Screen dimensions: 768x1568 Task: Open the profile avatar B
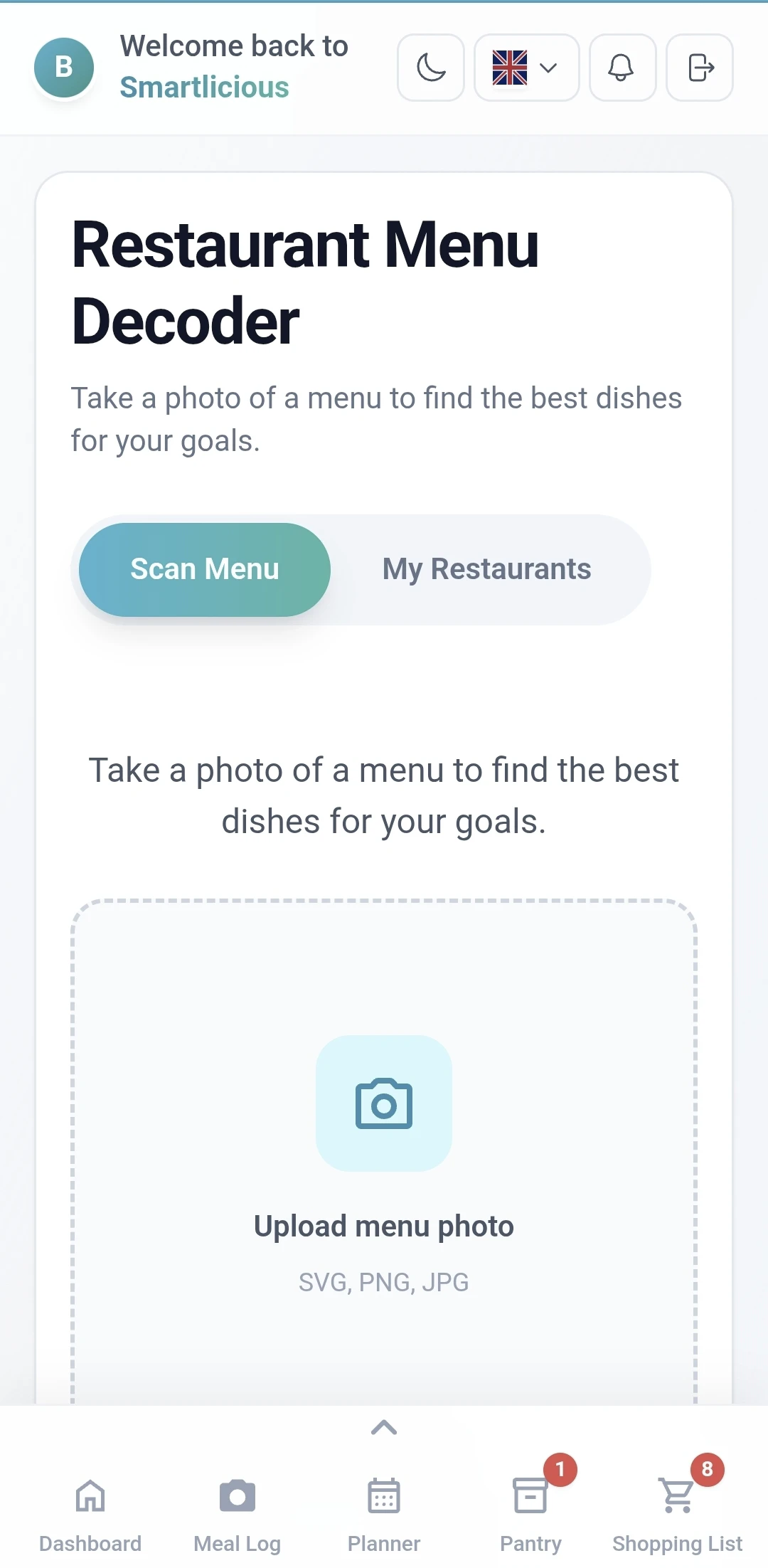coord(64,68)
